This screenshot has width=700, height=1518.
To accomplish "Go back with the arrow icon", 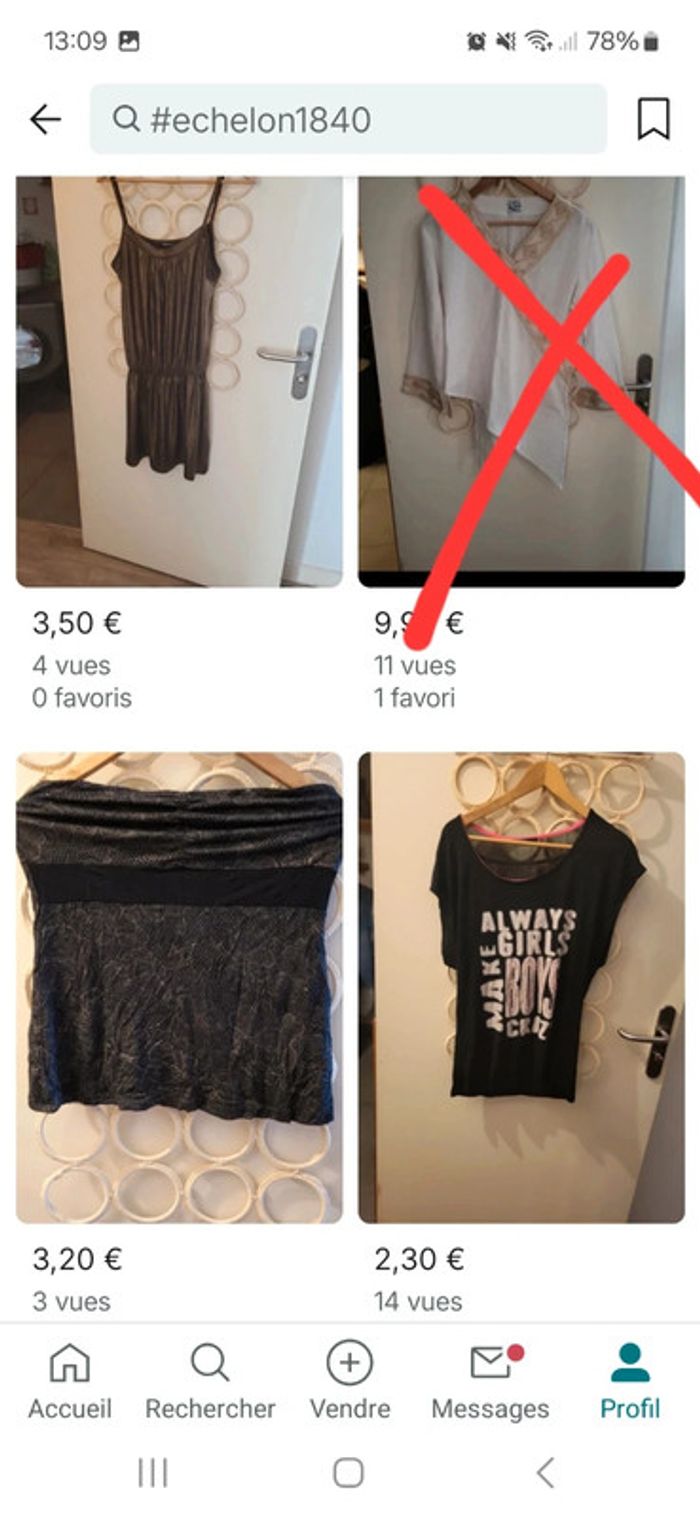I will pos(45,120).
